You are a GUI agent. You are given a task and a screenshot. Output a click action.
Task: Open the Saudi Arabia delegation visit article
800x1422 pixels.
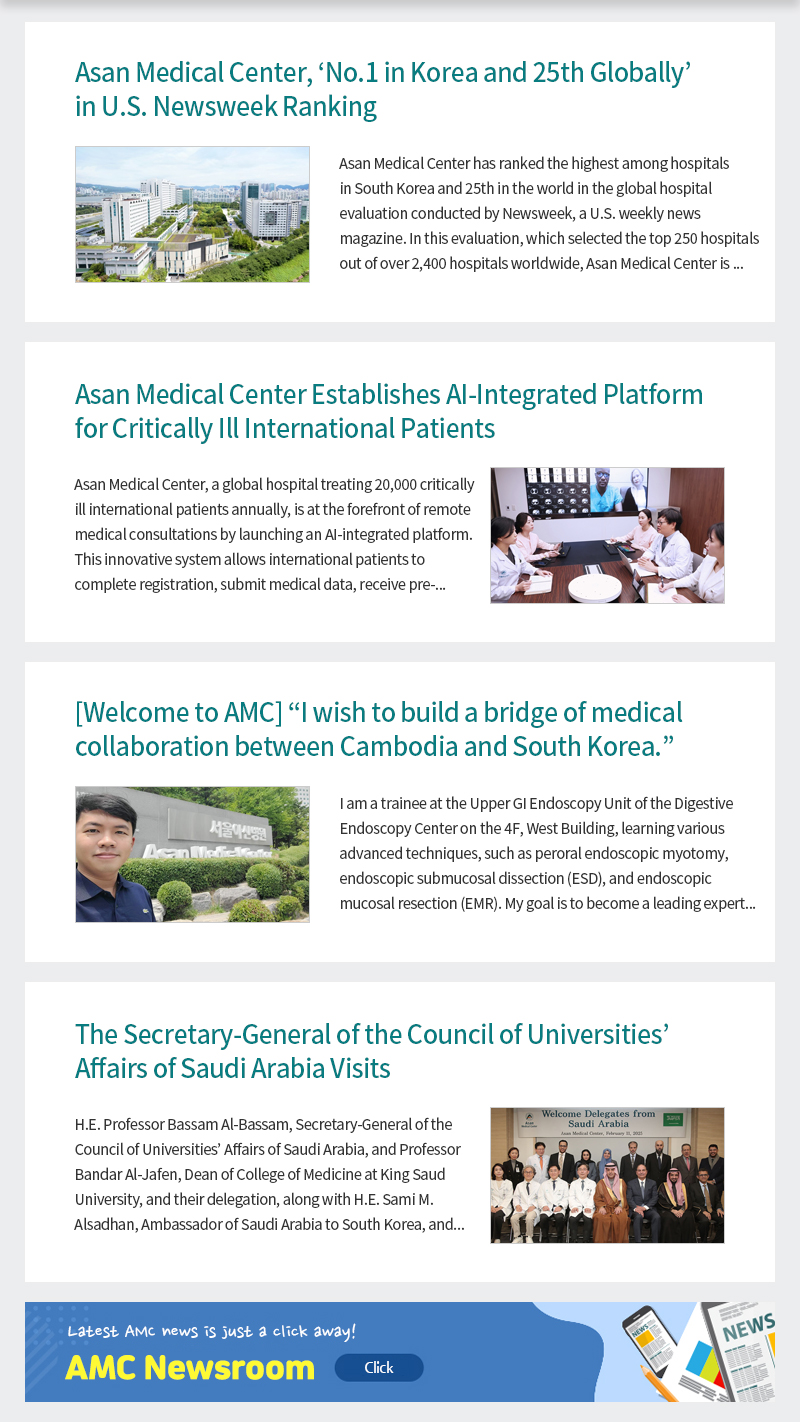(371, 1051)
